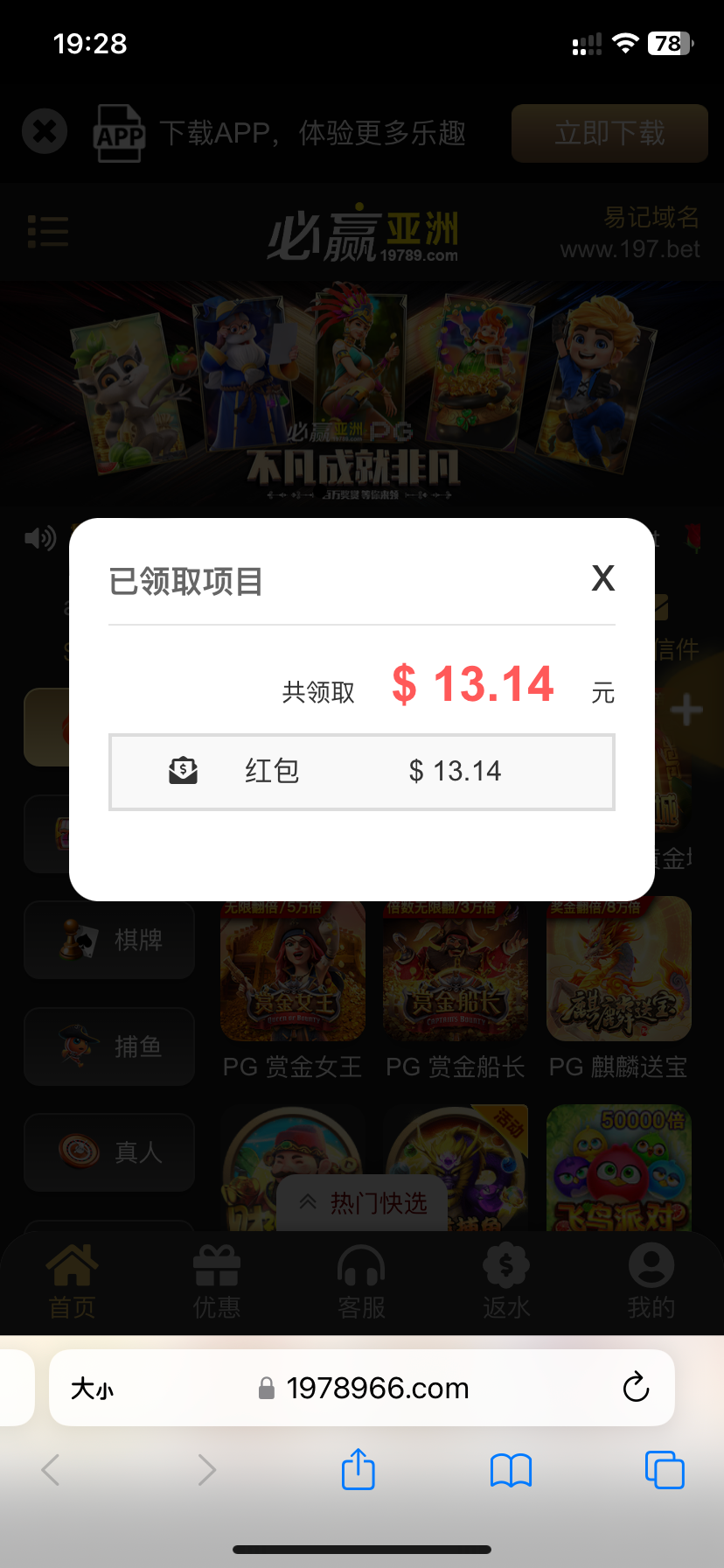Reload the page in Safari

click(636, 1388)
